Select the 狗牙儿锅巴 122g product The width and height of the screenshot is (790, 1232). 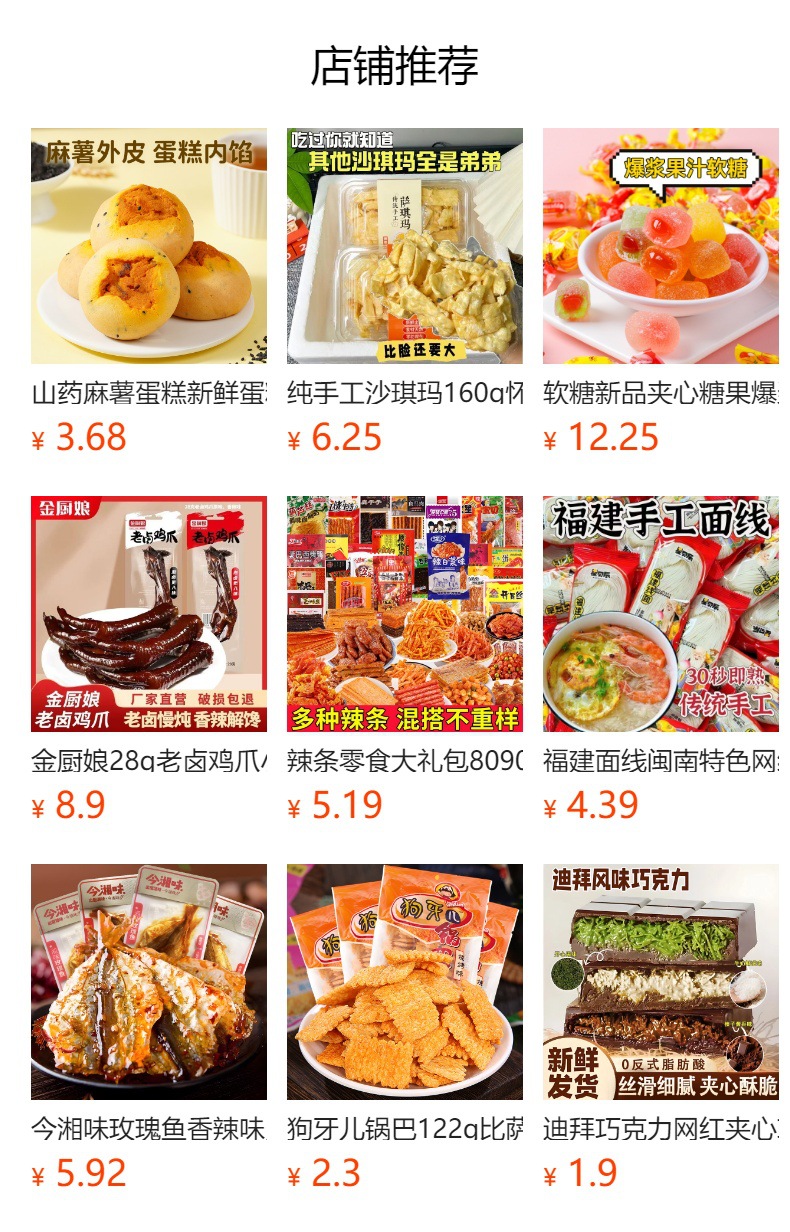click(404, 982)
